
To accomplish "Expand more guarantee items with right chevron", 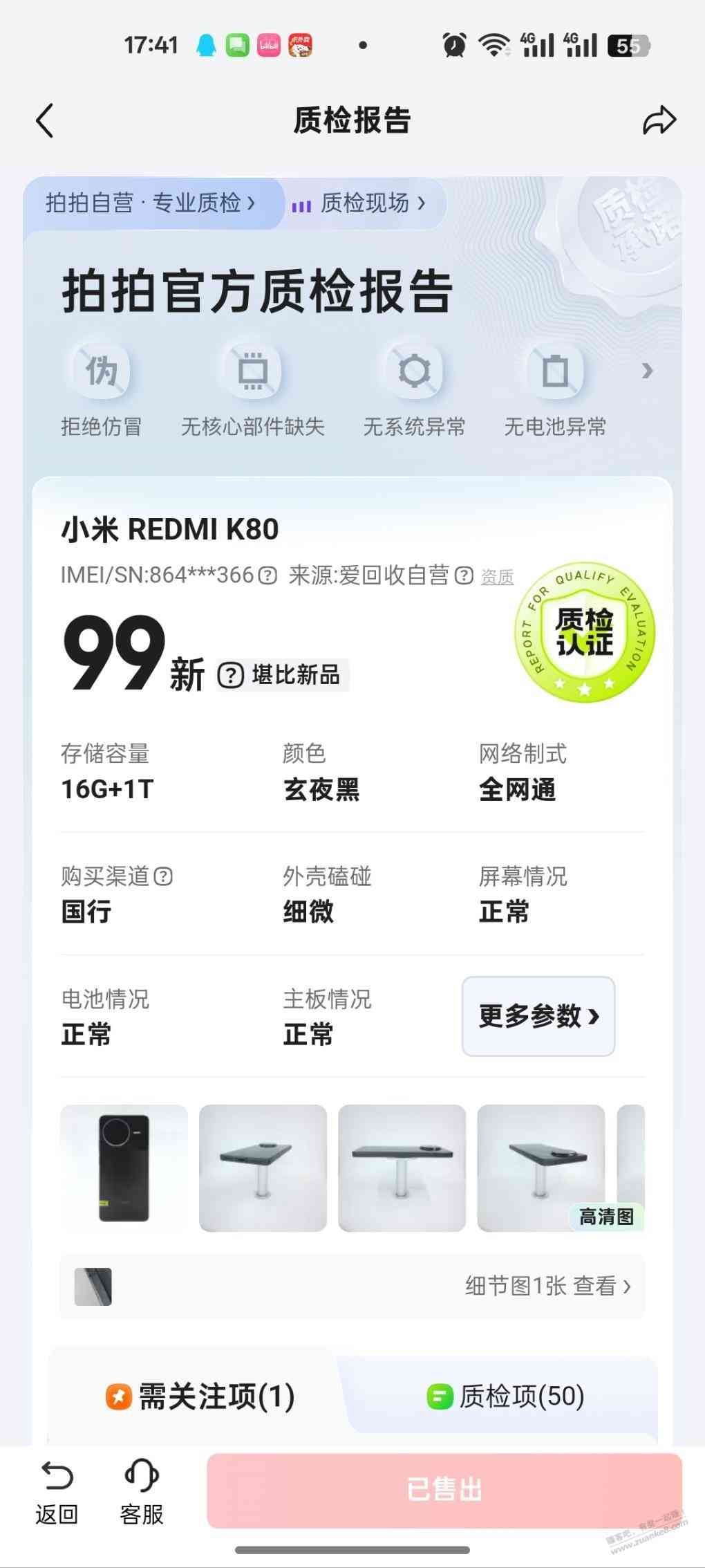I will pos(646,371).
